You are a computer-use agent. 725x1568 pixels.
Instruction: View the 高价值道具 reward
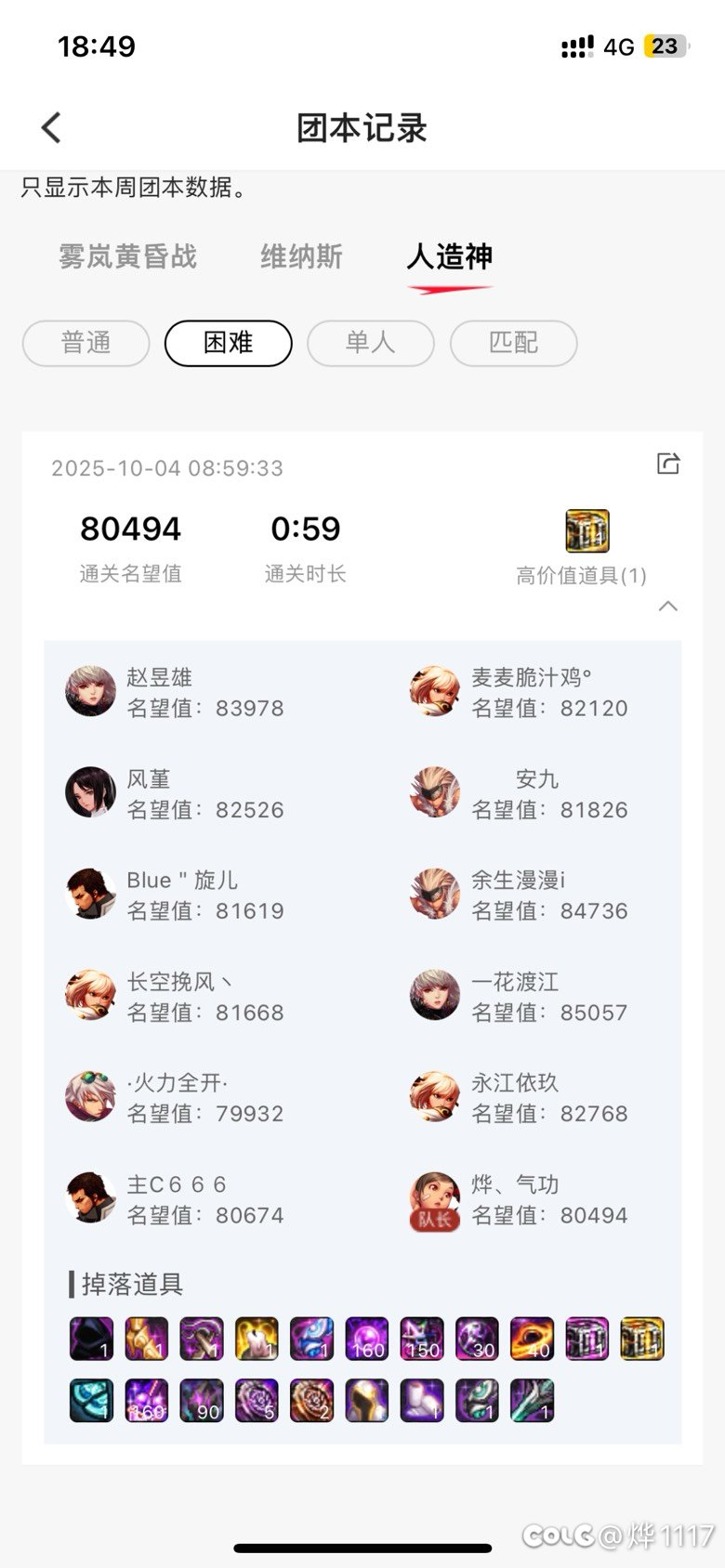tap(587, 531)
